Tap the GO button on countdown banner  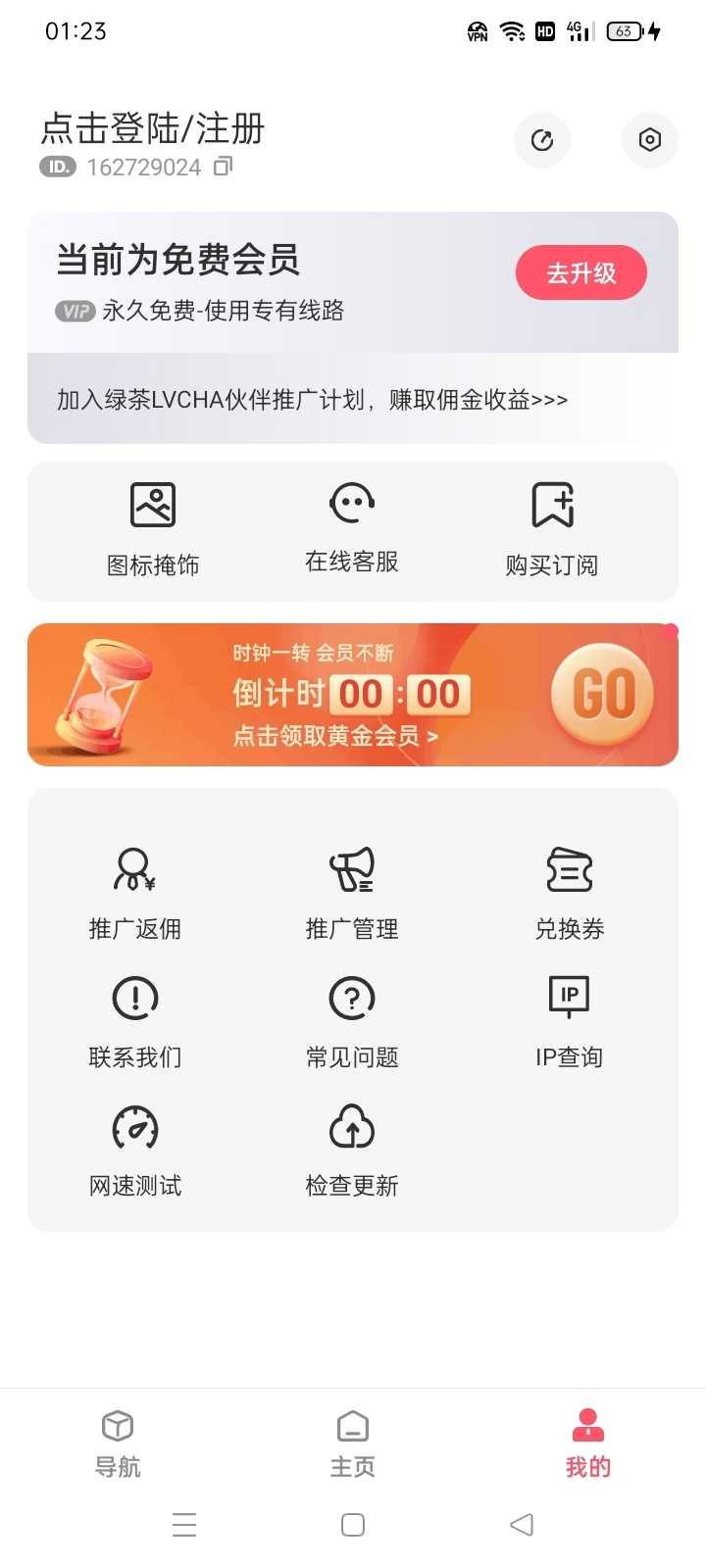coord(603,694)
